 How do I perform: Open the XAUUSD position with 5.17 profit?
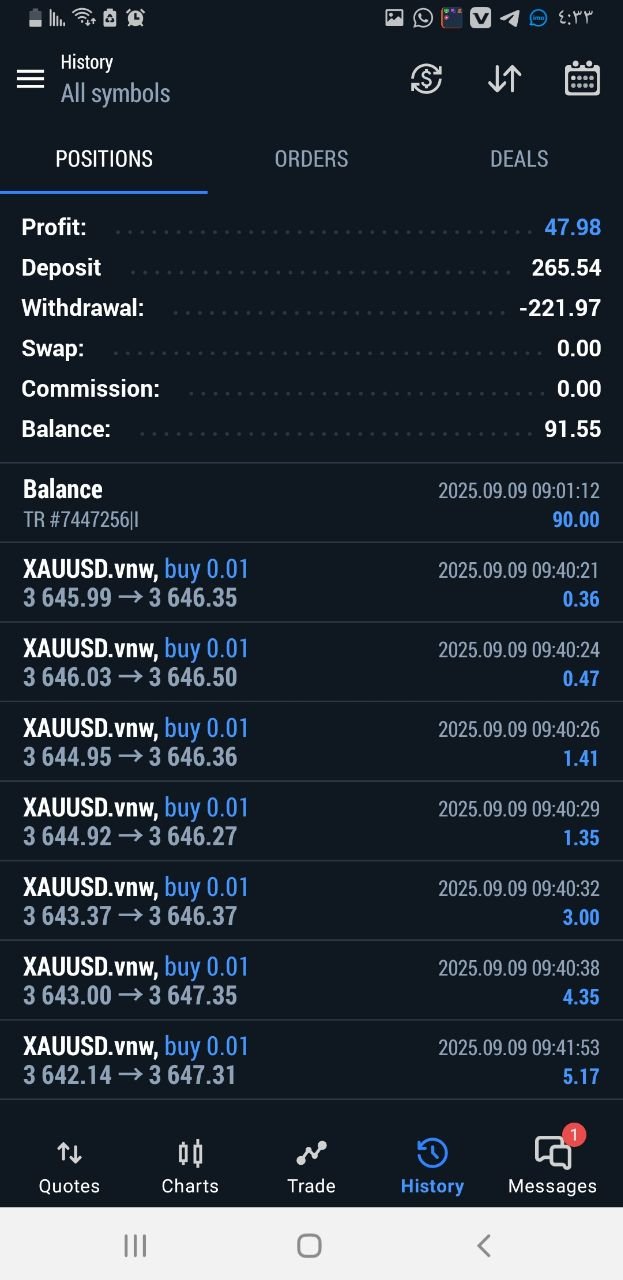coord(311,1060)
